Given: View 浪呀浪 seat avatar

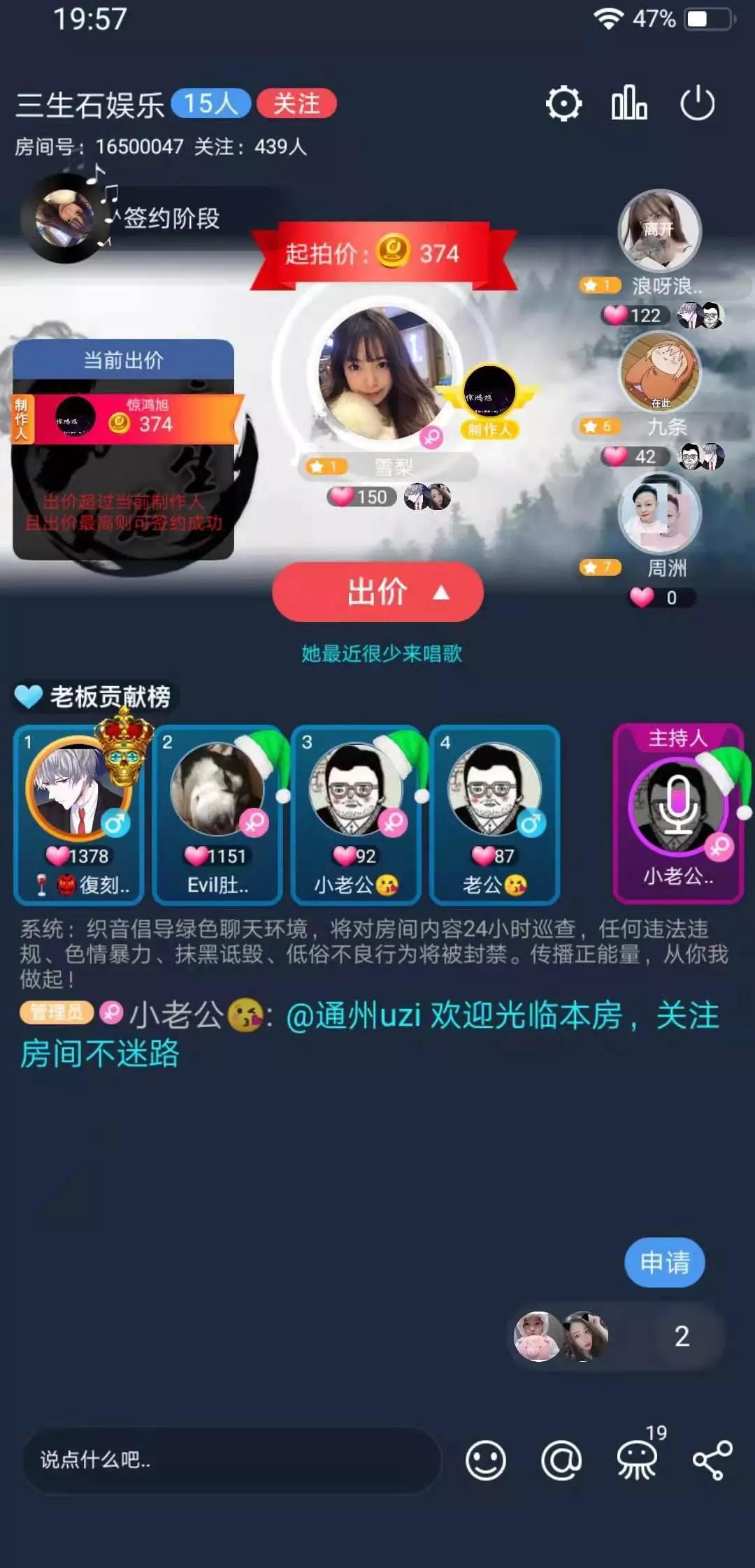Looking at the screenshot, I should pos(659,230).
